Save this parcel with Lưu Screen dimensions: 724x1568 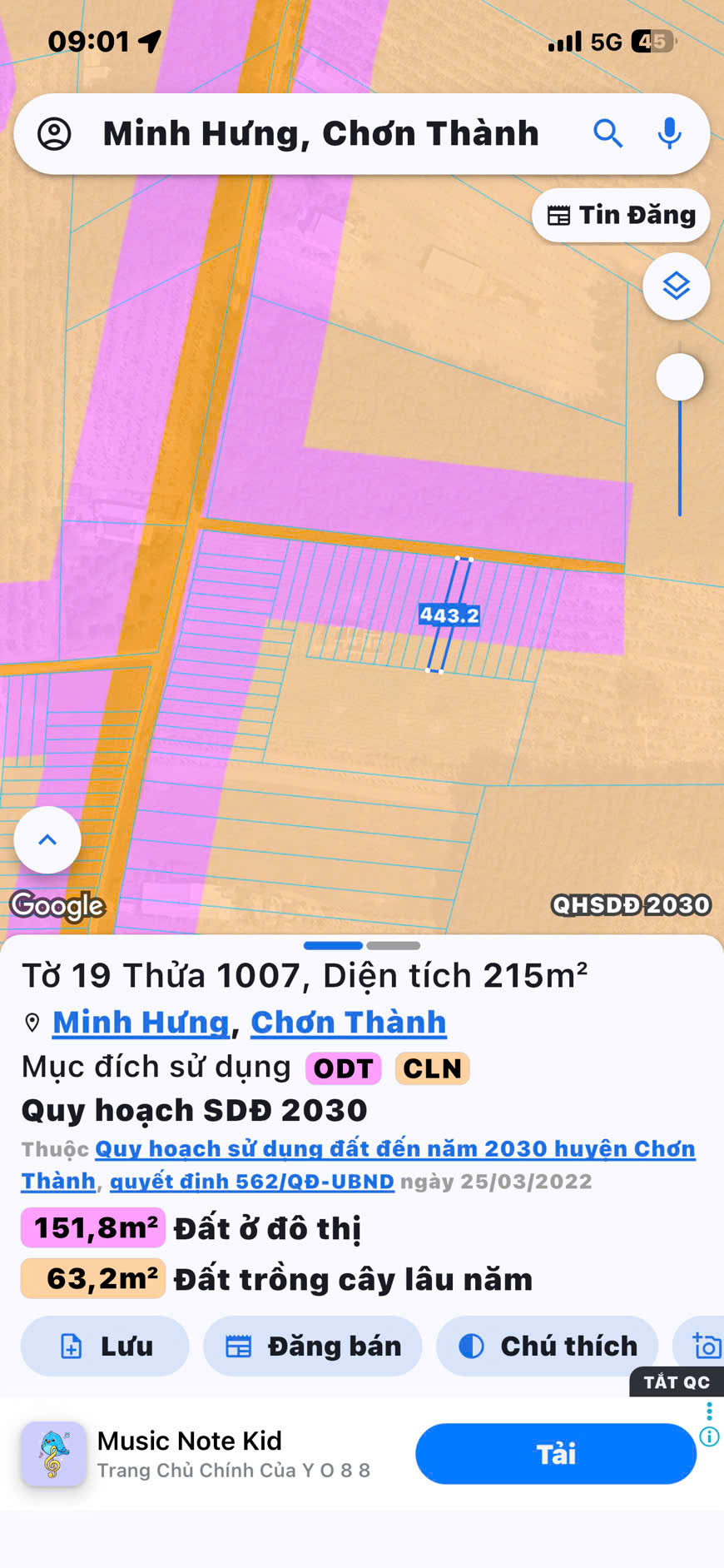pyautogui.click(x=105, y=1346)
